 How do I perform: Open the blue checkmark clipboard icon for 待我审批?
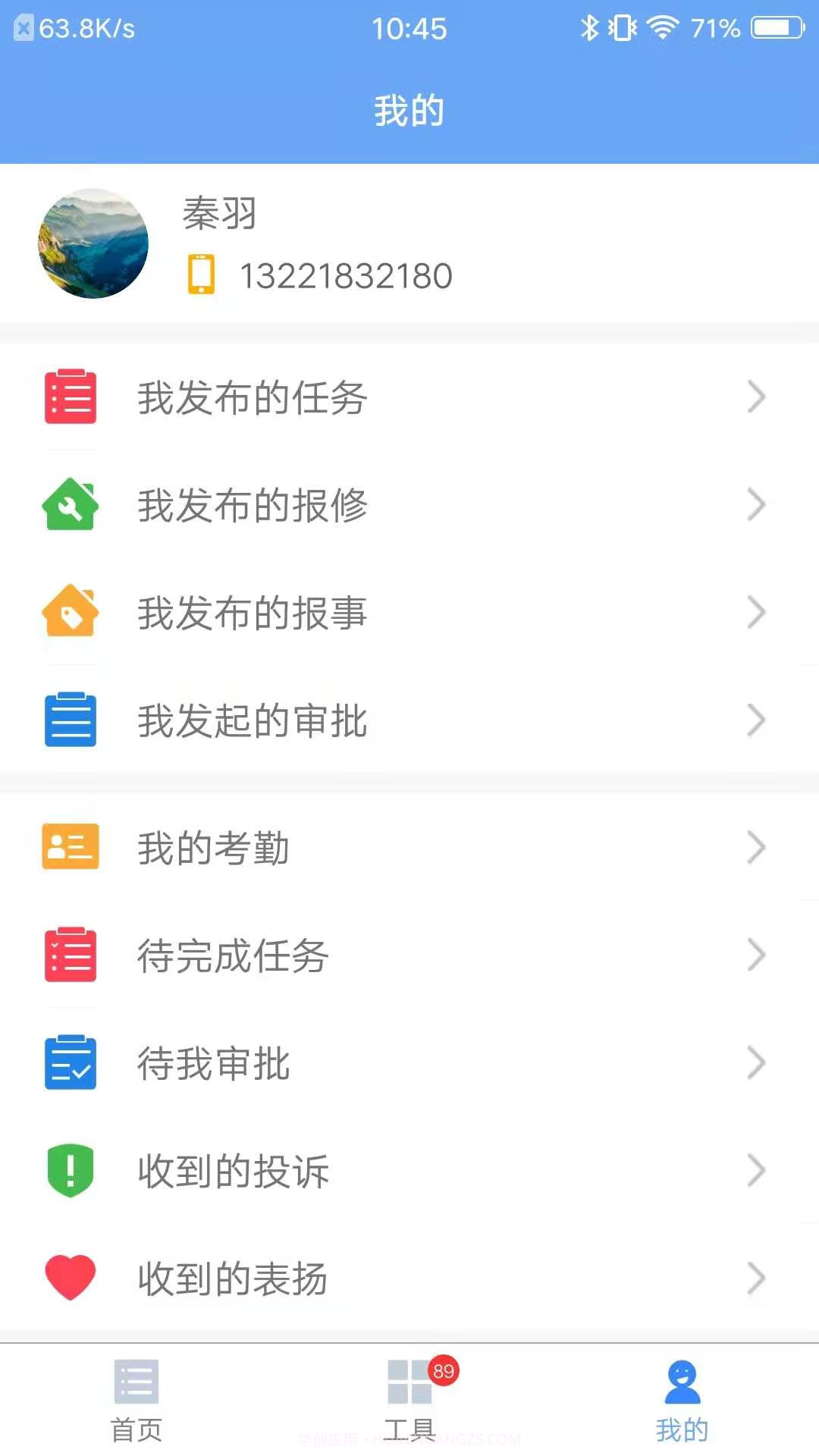tap(71, 1063)
